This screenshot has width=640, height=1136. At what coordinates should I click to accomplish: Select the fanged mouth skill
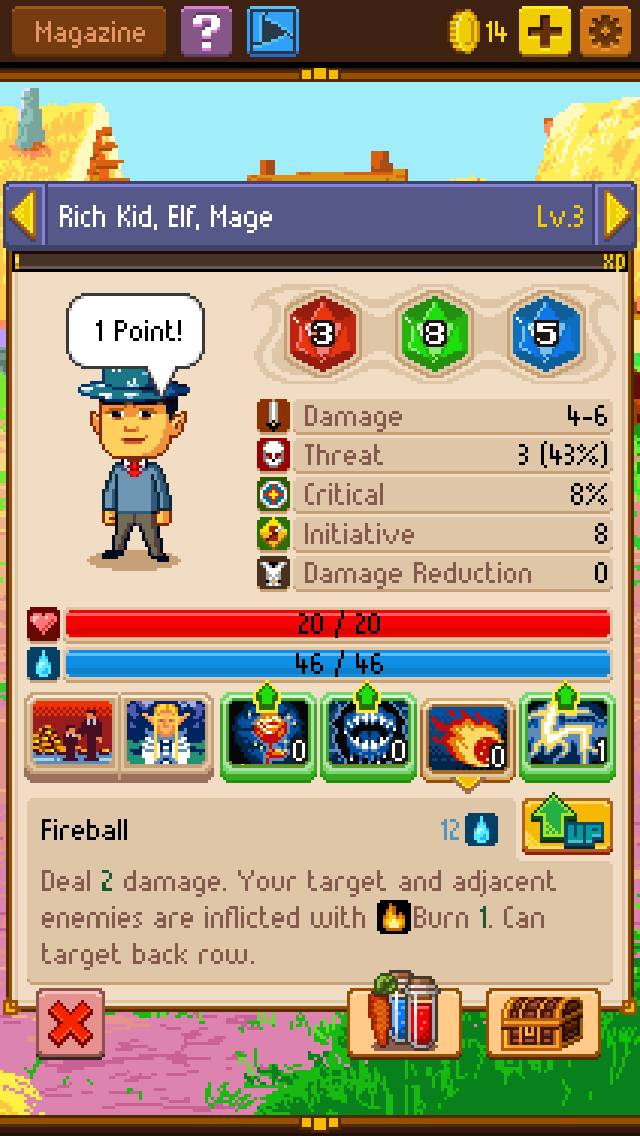coord(366,736)
